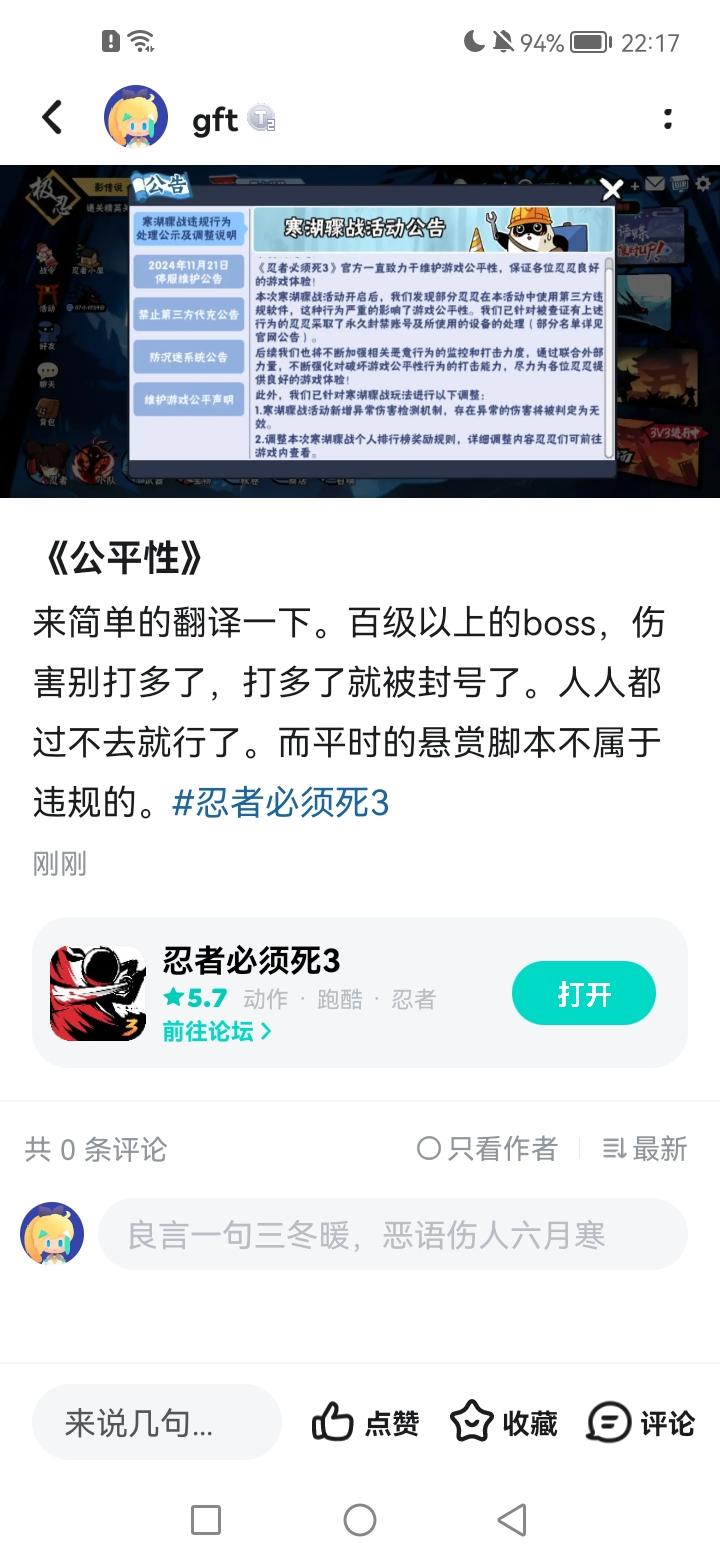This screenshot has width=720, height=1560.
Task: Open the 聊天 speech bubble chat icon
Action: click(47, 372)
